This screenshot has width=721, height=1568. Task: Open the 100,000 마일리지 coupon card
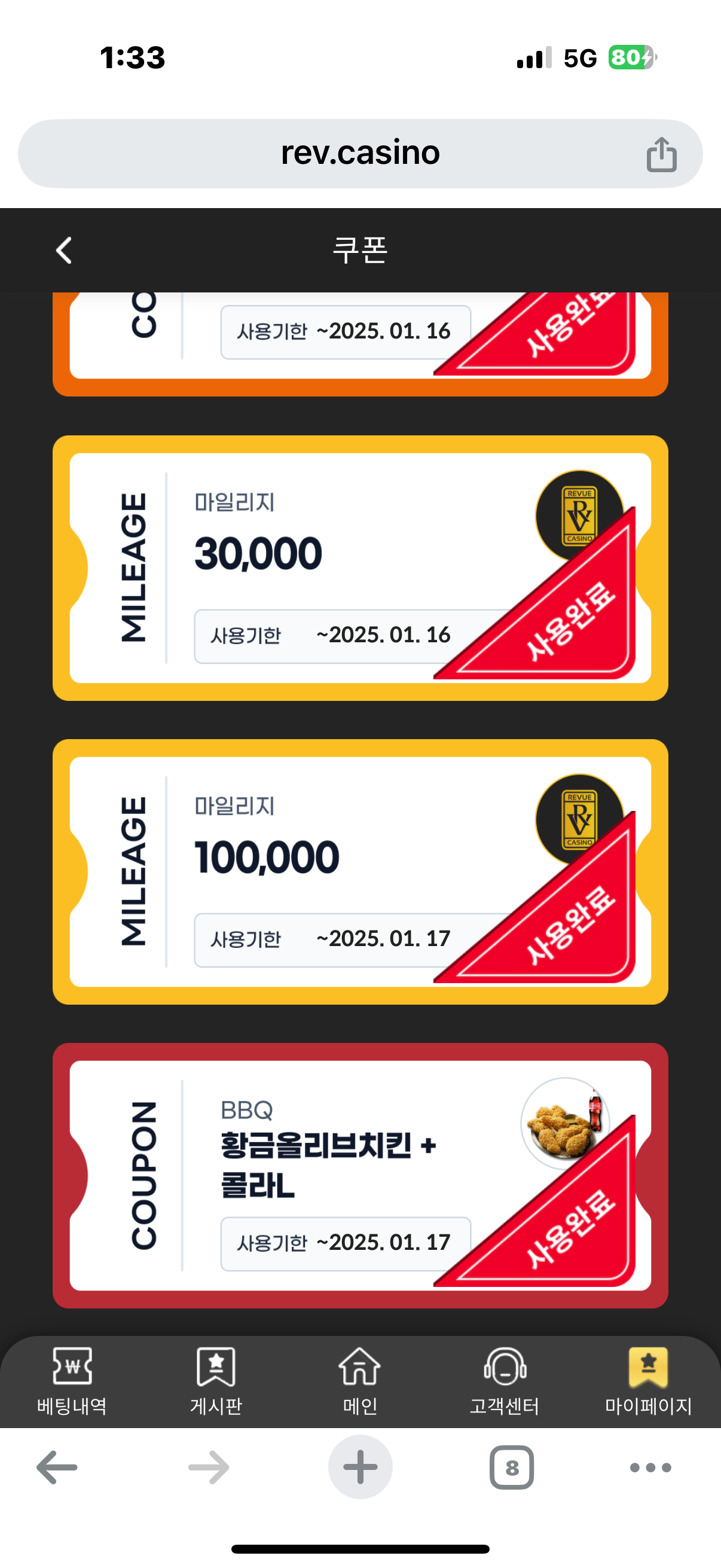point(360,872)
